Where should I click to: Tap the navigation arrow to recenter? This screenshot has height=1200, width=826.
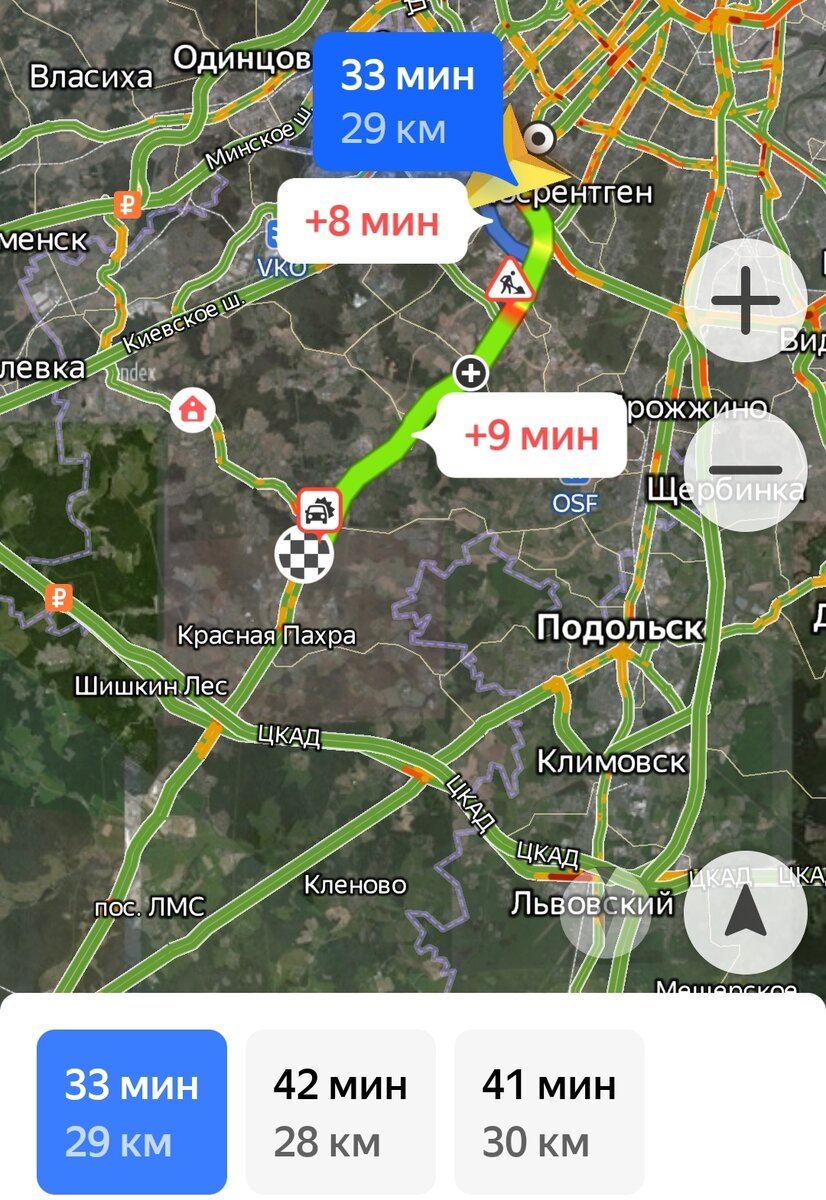click(x=745, y=912)
